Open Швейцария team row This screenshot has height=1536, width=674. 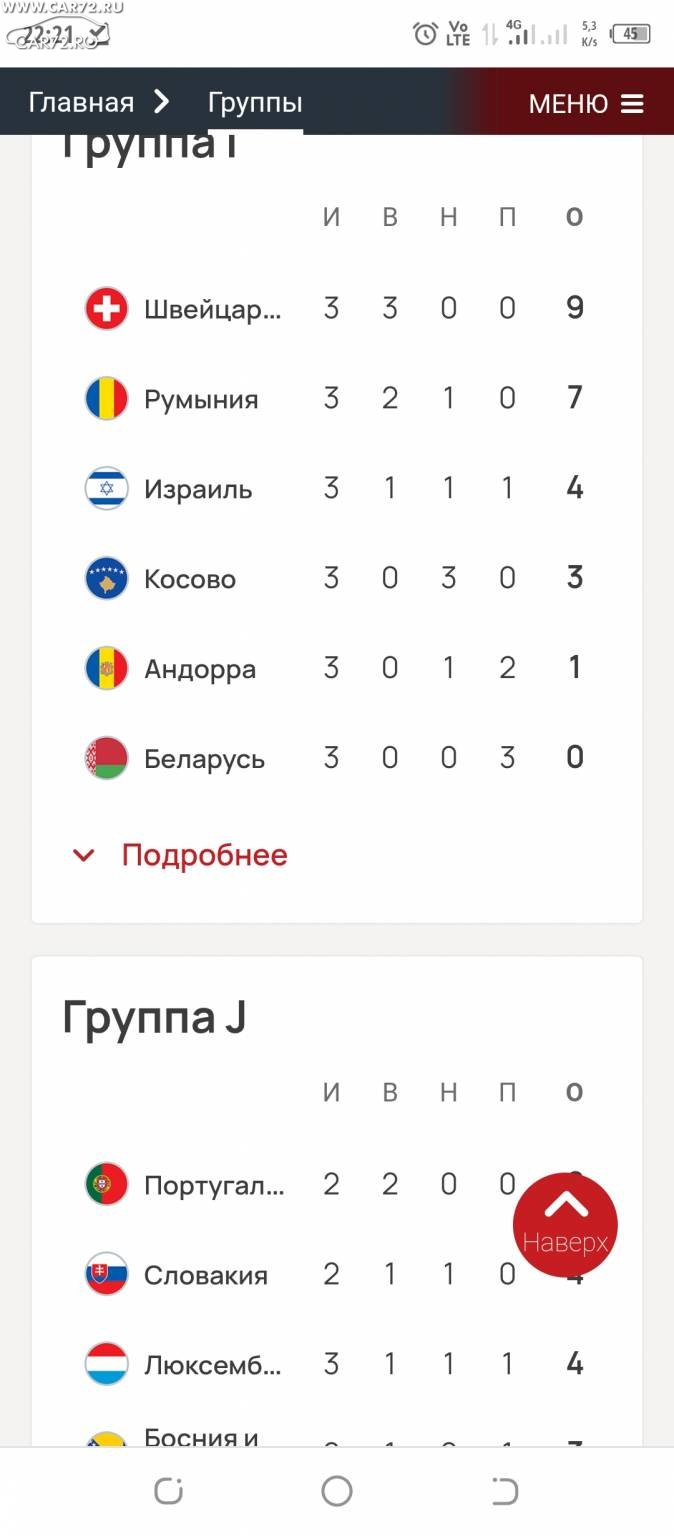337,308
